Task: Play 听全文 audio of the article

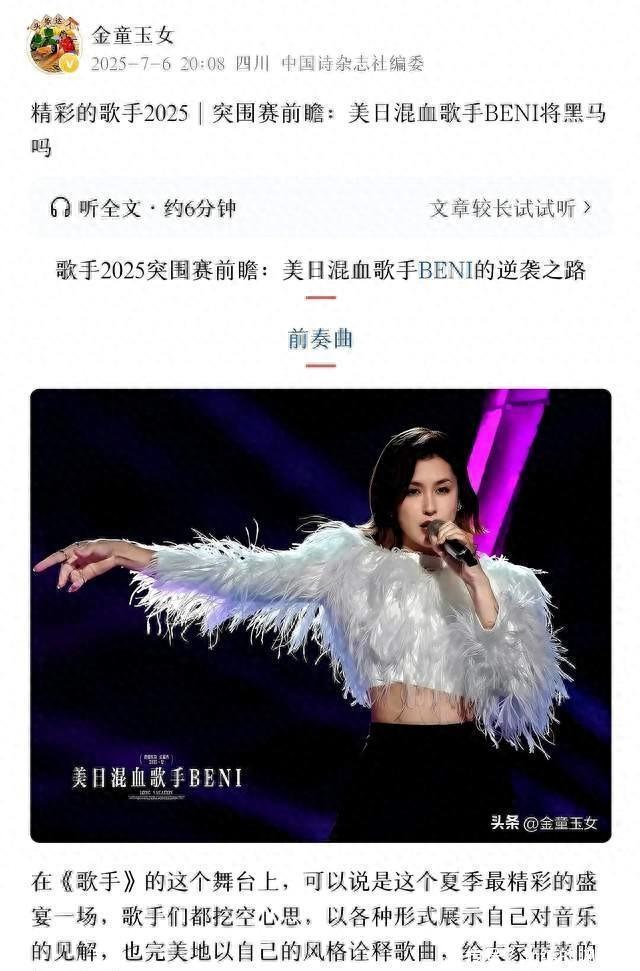Action: [x=143, y=208]
